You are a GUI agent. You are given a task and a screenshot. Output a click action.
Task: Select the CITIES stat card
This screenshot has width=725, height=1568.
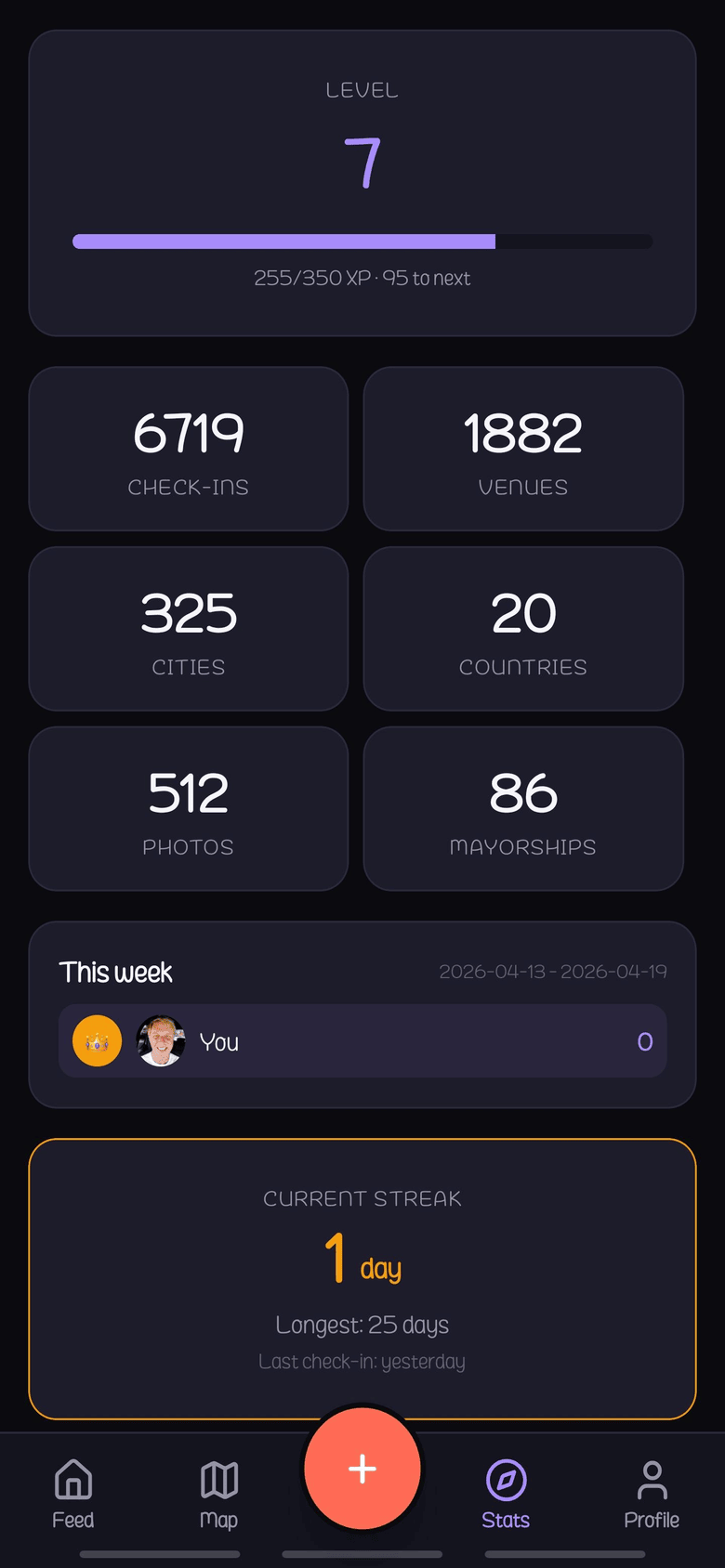pyautogui.click(x=189, y=628)
